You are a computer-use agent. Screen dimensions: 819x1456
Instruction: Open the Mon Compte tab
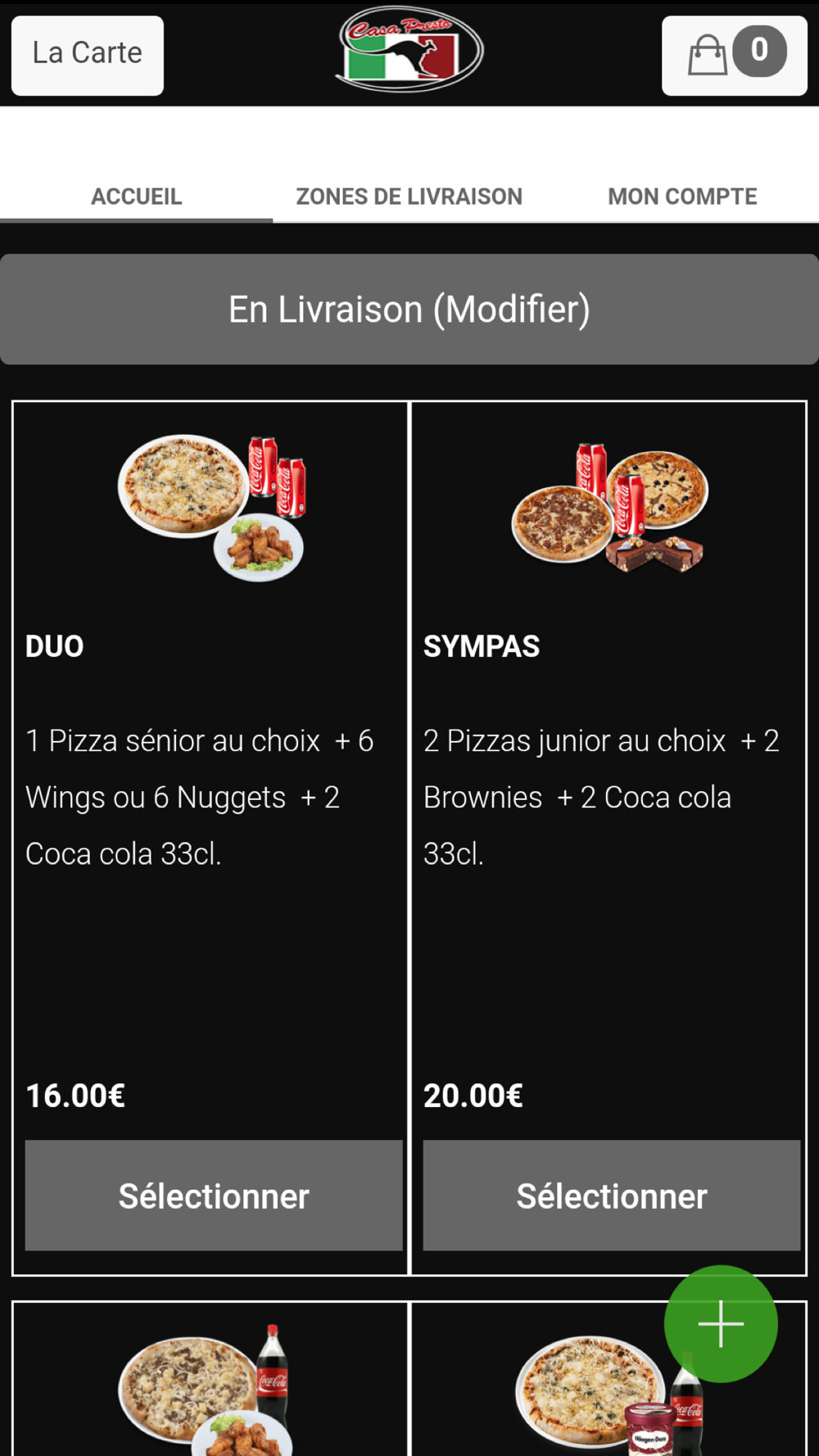(682, 197)
